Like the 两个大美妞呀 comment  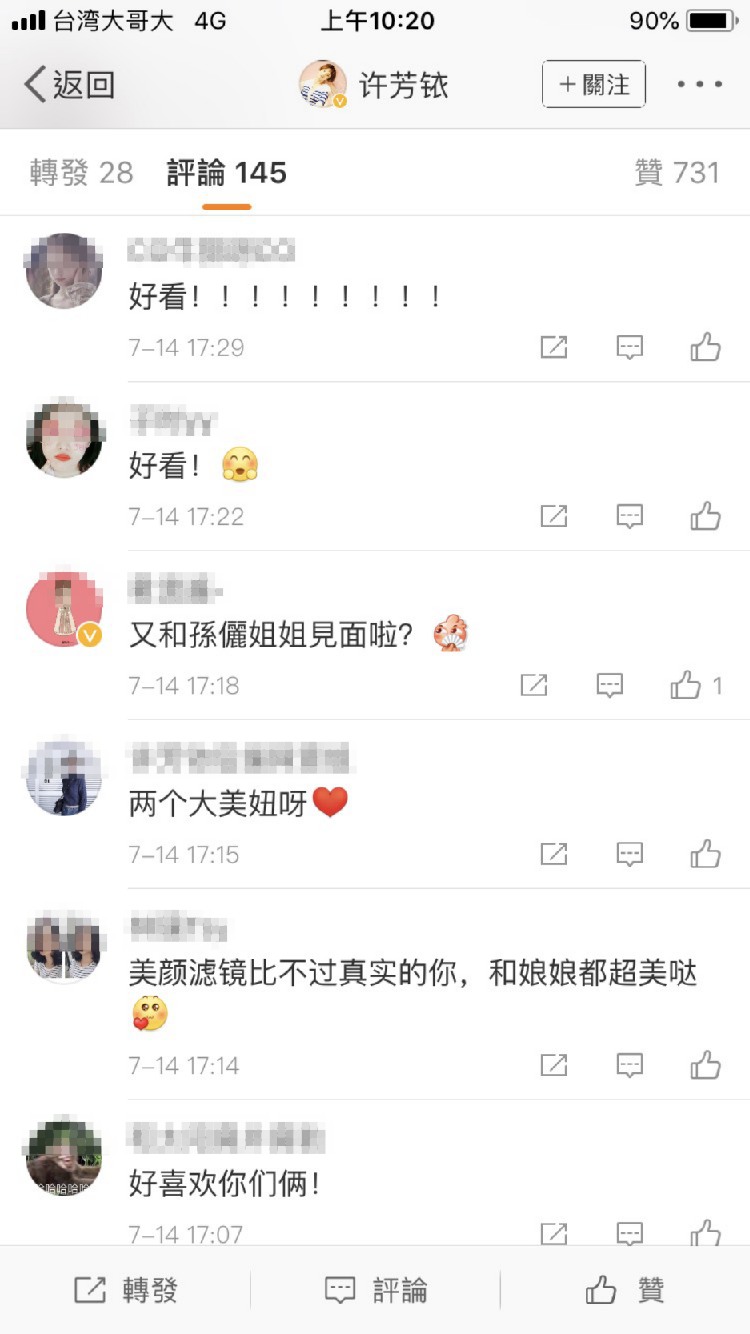pyautogui.click(x=705, y=854)
